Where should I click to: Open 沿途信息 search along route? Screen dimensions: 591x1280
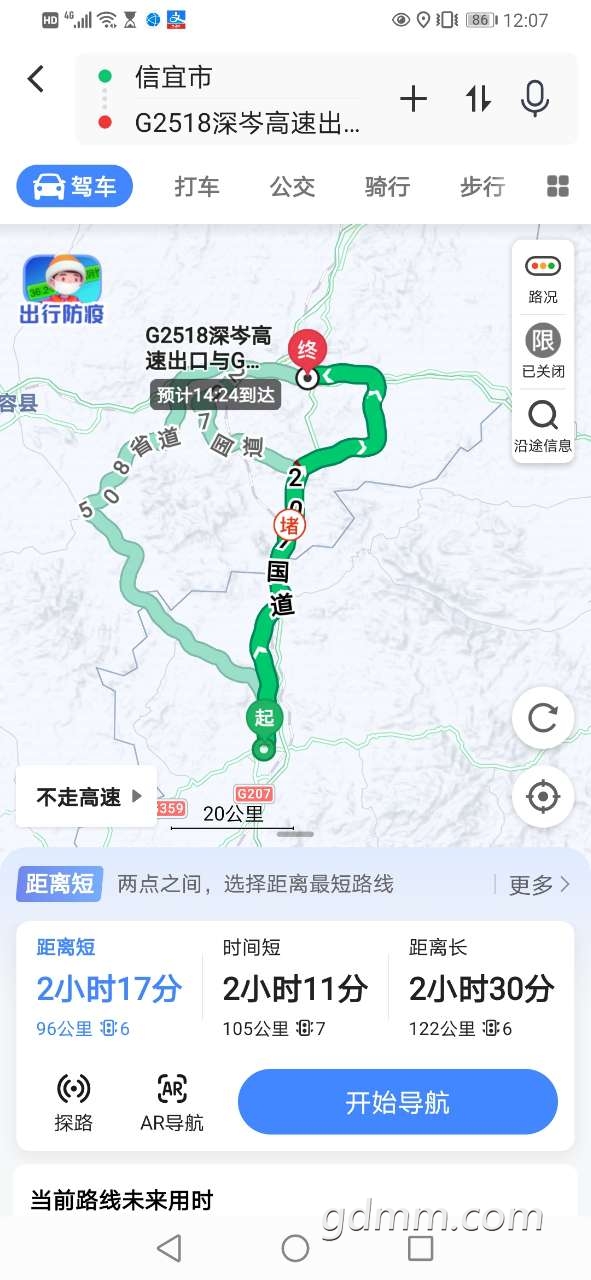click(543, 426)
